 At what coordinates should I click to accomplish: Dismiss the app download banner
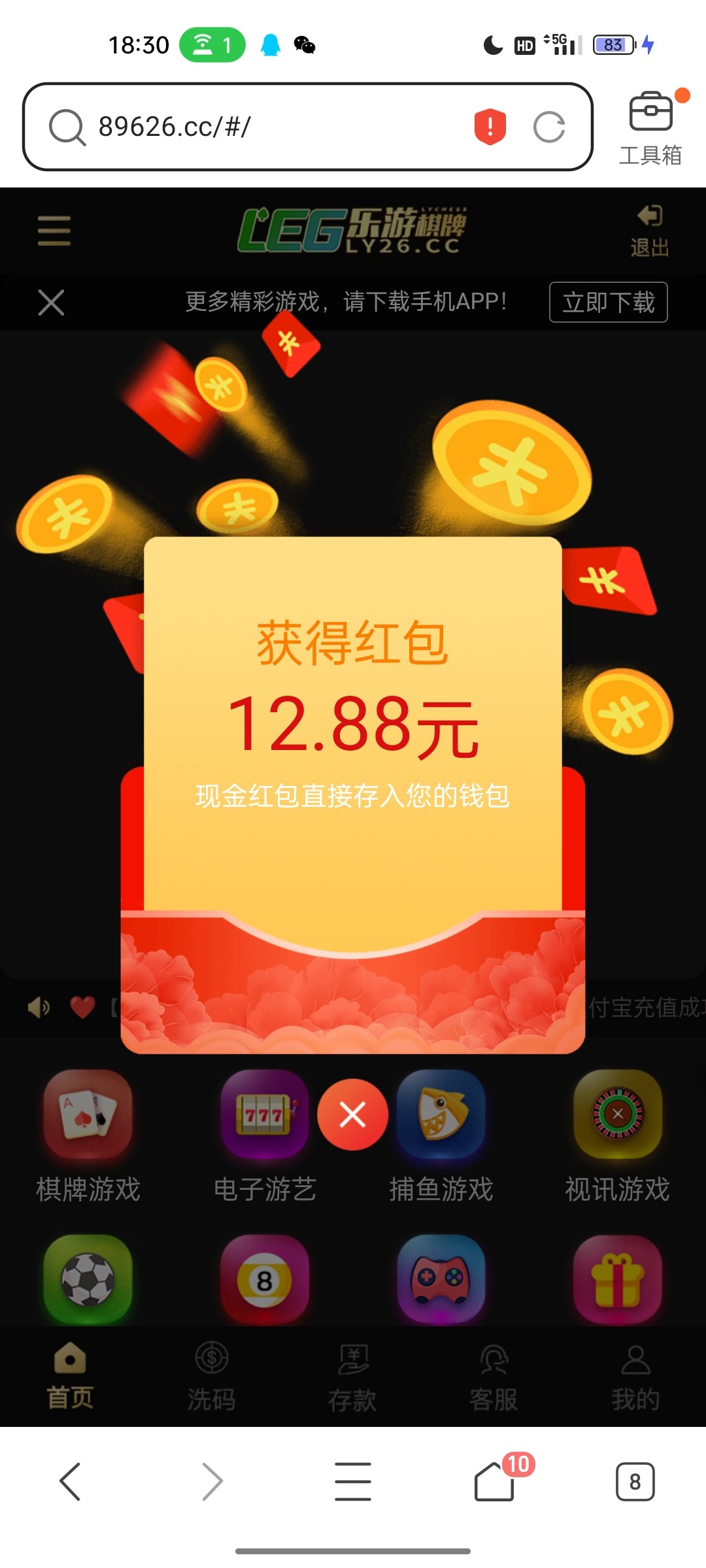tap(51, 302)
